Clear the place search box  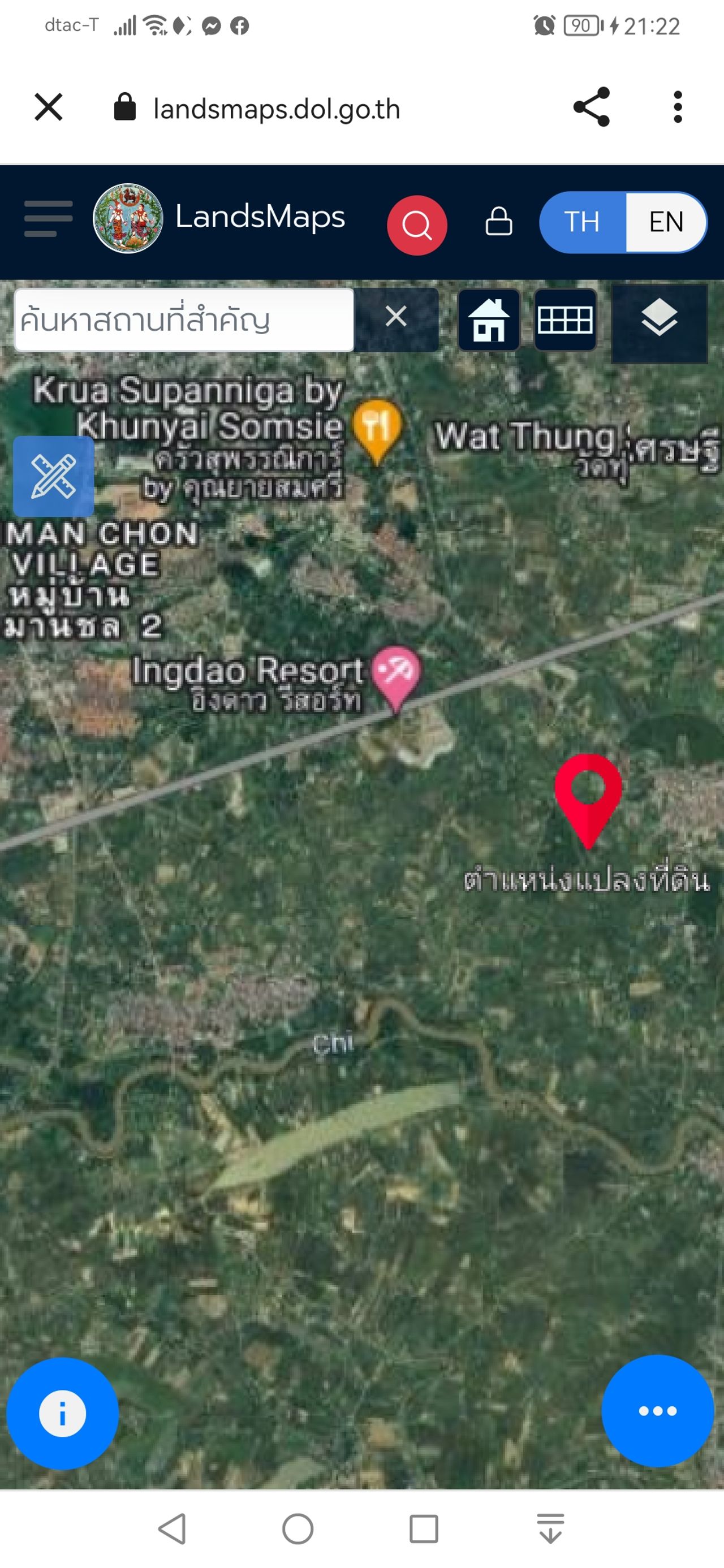396,317
